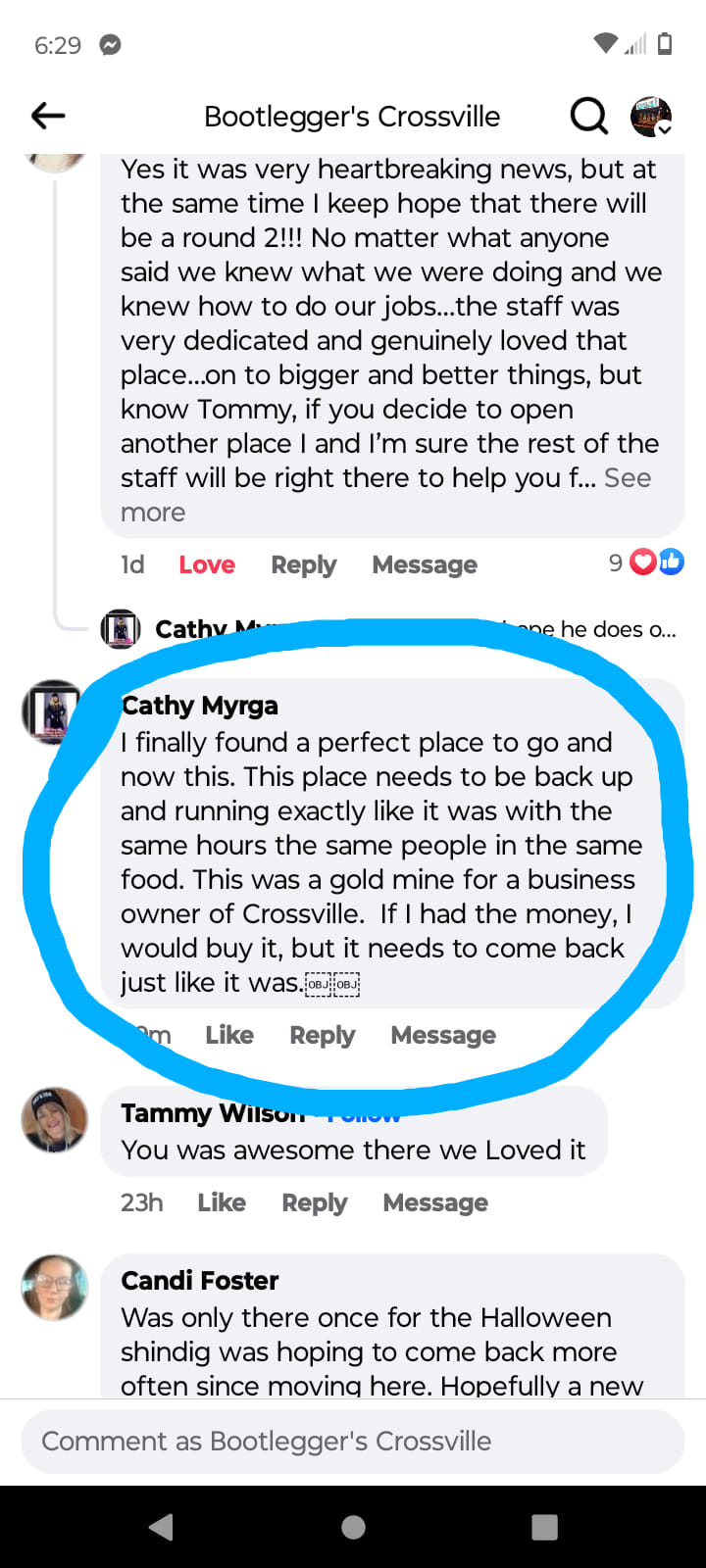Expand the comment with See more
The width and height of the screenshot is (706, 1568).
(x=628, y=478)
